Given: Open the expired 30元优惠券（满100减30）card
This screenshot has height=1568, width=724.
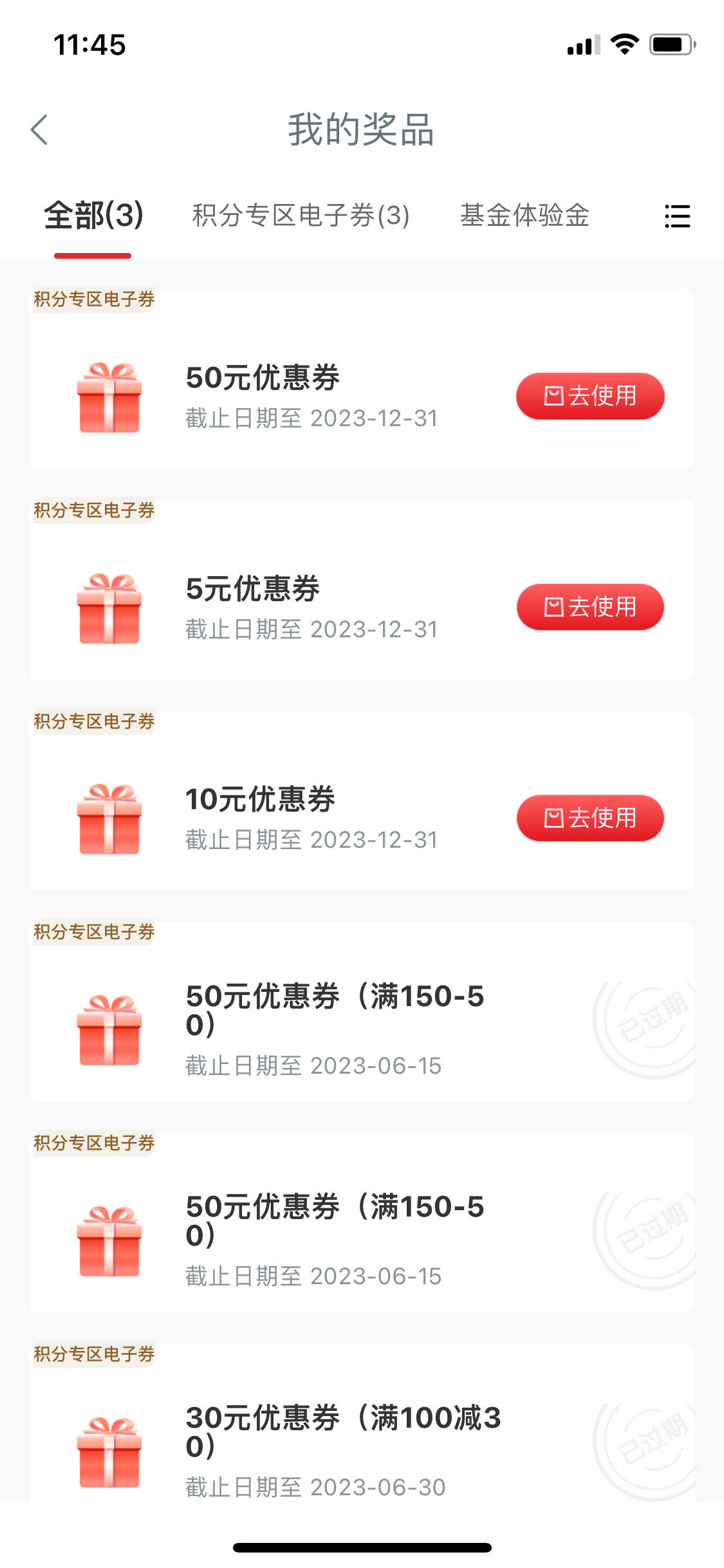Looking at the screenshot, I should 362,1423.
